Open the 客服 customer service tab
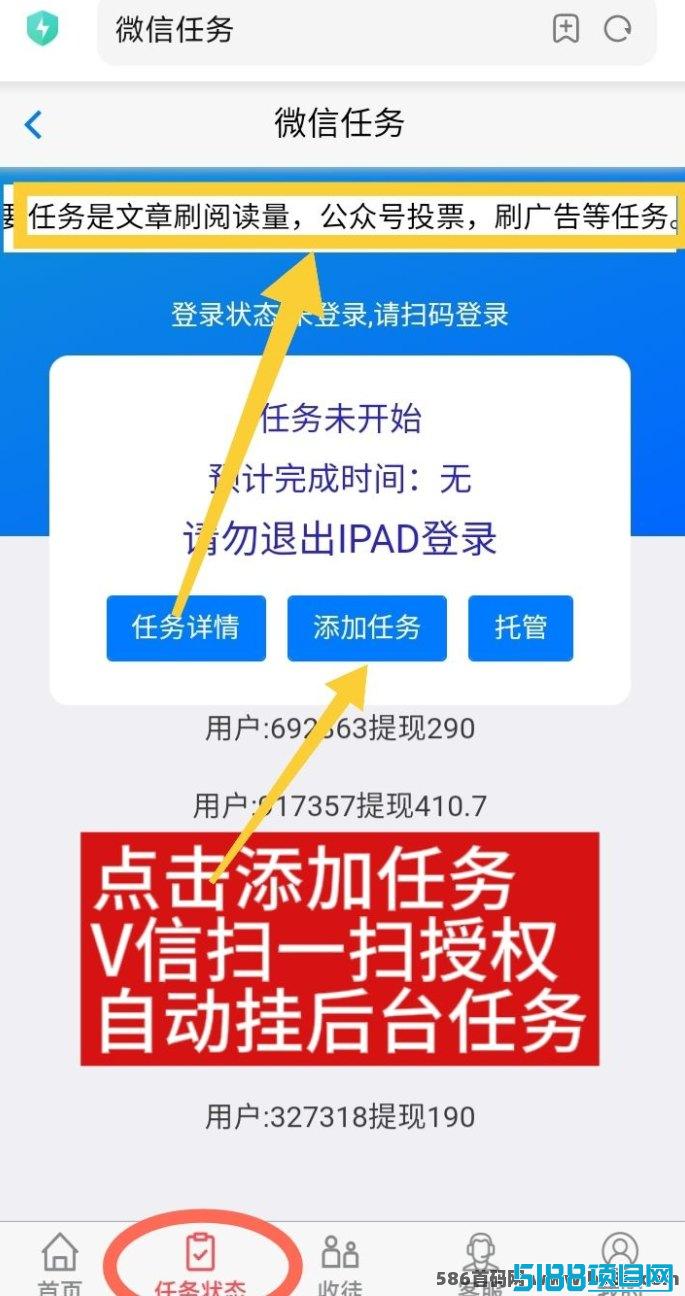685x1296 pixels. 480,1263
